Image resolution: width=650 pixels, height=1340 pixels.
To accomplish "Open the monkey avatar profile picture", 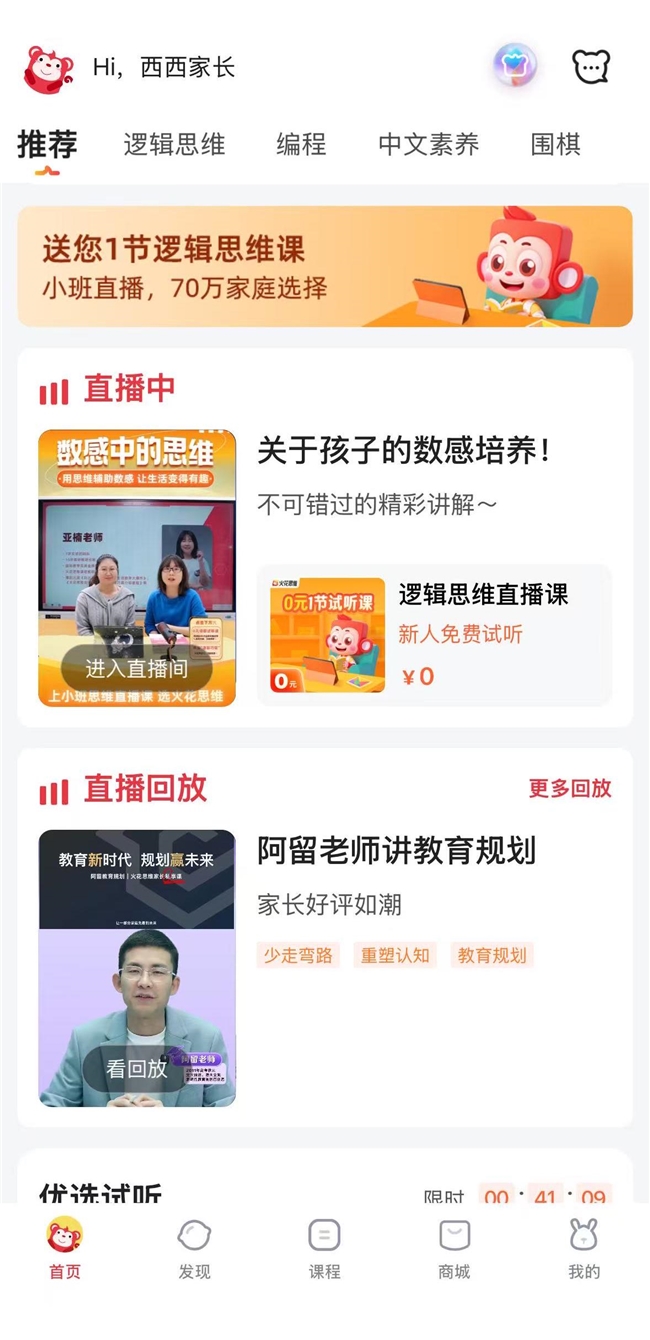I will click(x=48, y=69).
